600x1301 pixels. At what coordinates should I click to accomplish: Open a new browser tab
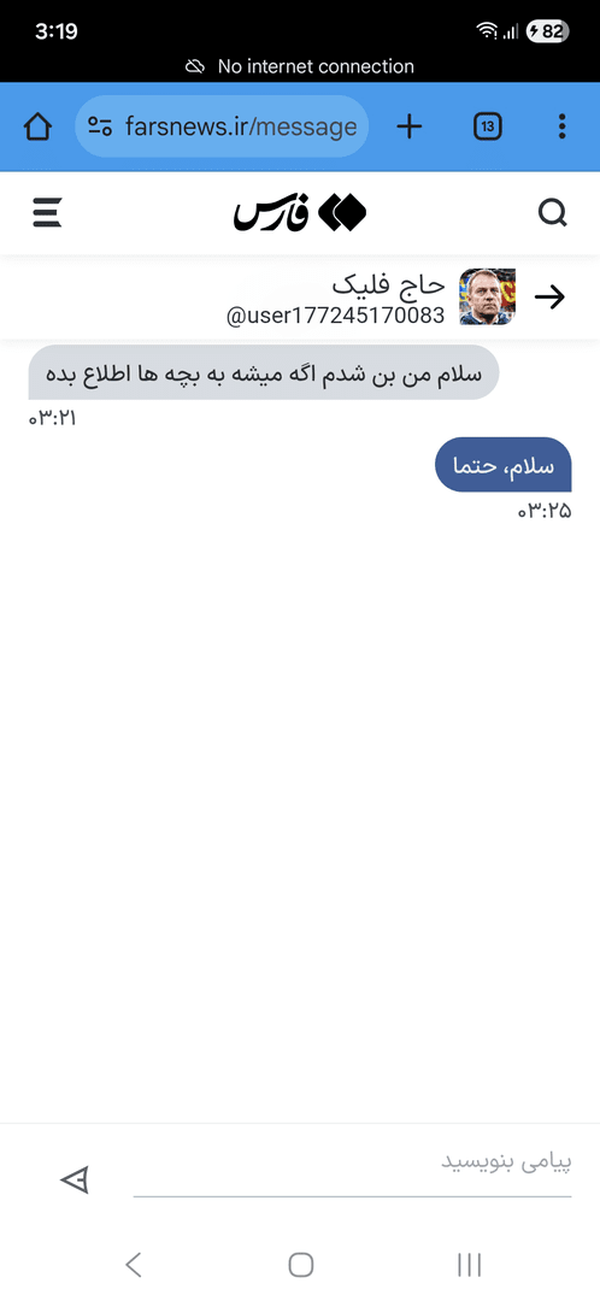pyautogui.click(x=410, y=127)
